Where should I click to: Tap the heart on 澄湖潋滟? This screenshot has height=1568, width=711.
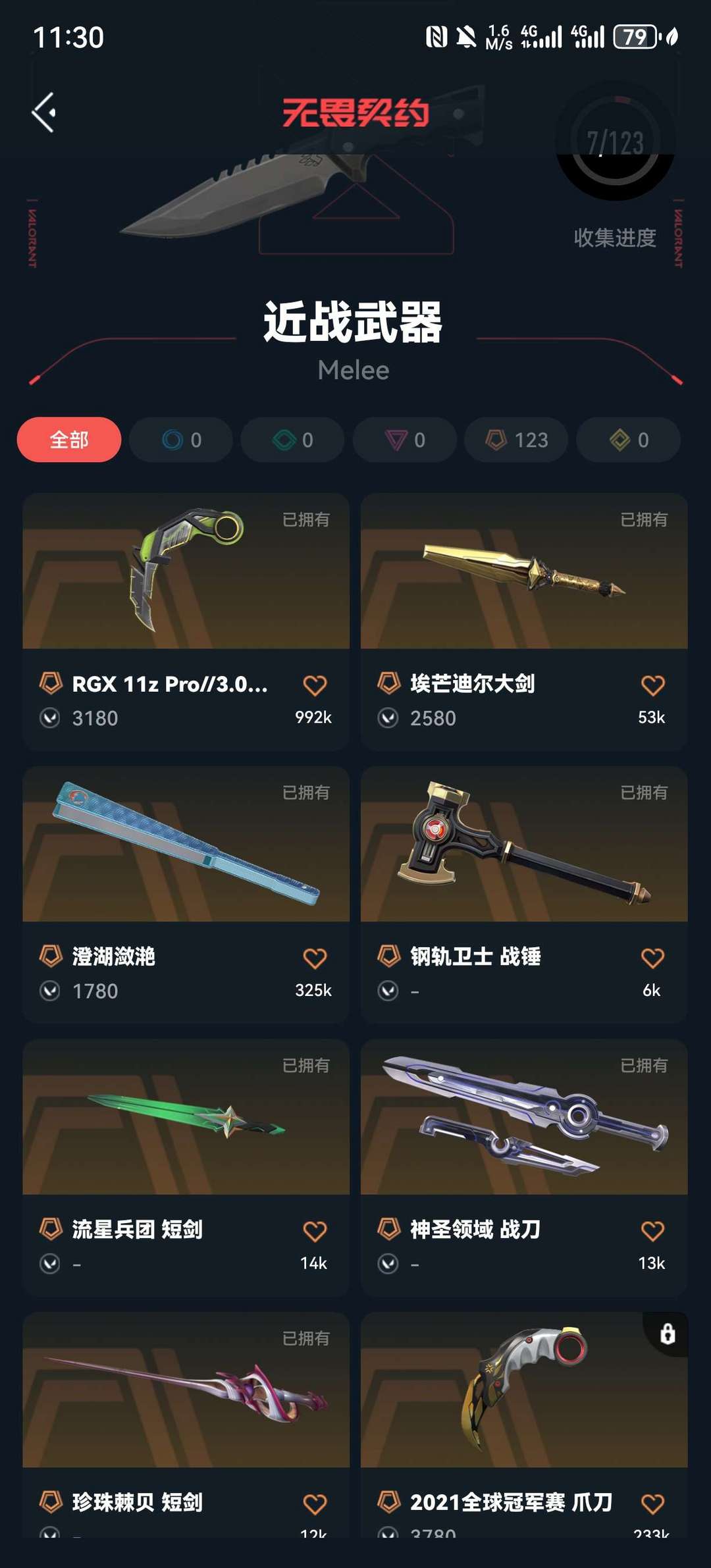315,958
